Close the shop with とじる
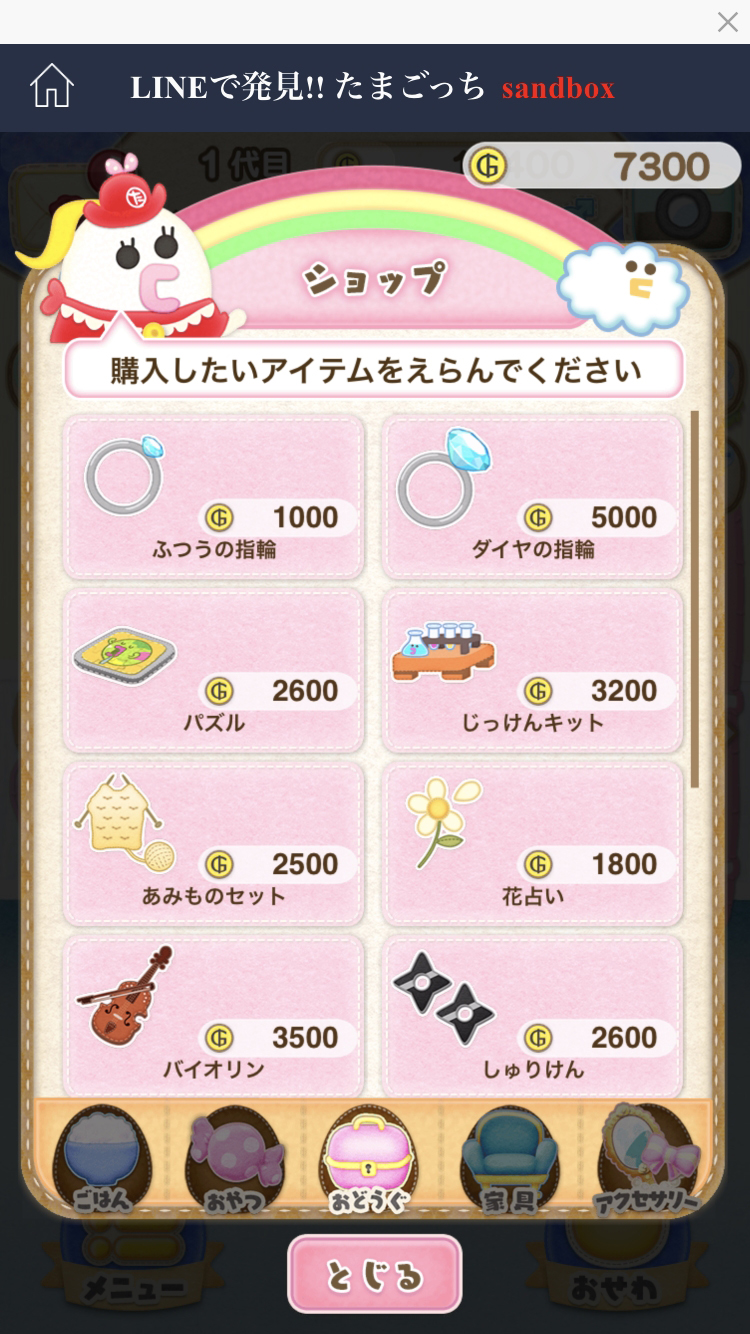The width and height of the screenshot is (750, 1334). 375,1274
